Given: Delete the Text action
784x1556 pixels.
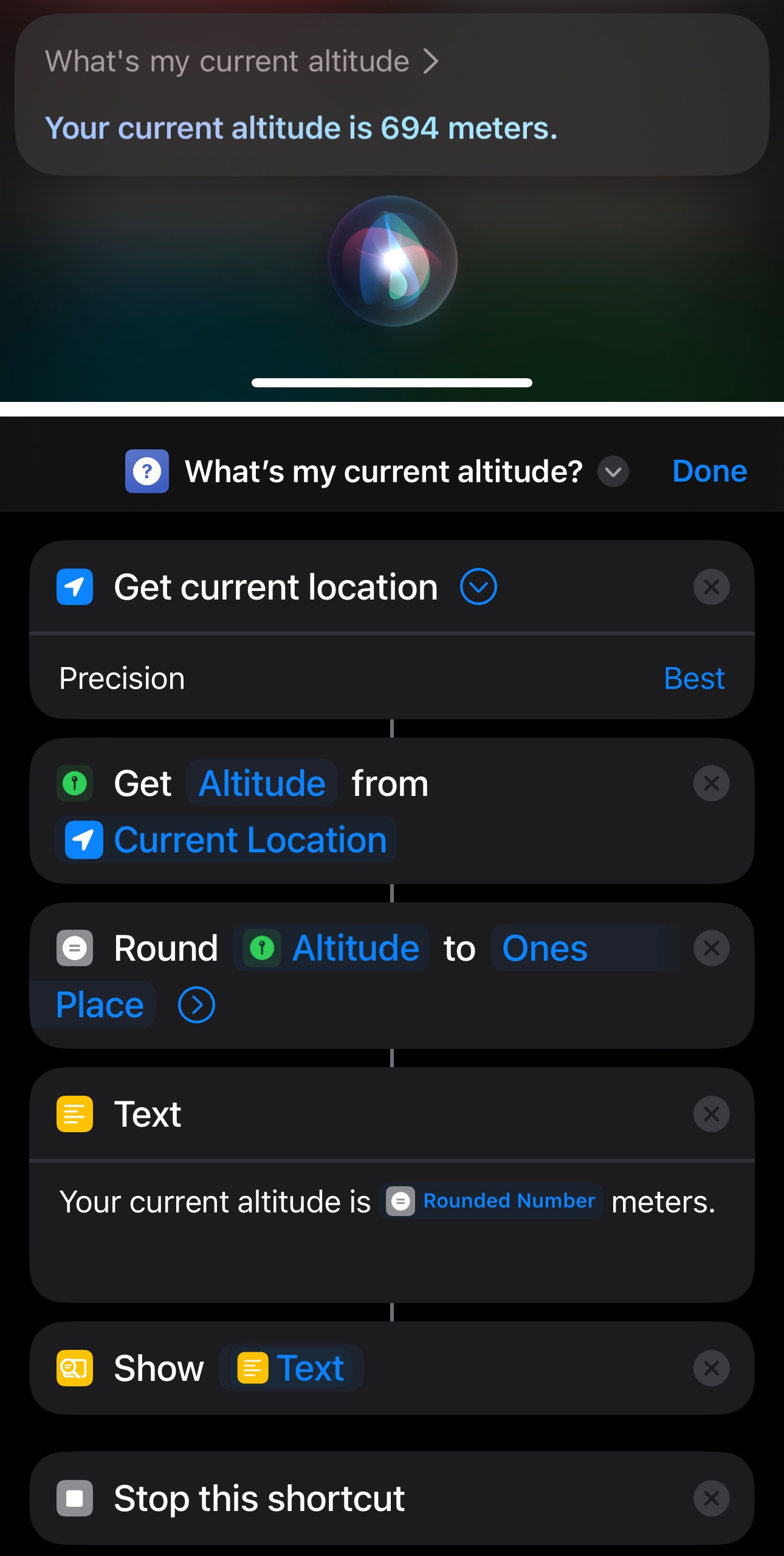Looking at the screenshot, I should click(711, 1114).
